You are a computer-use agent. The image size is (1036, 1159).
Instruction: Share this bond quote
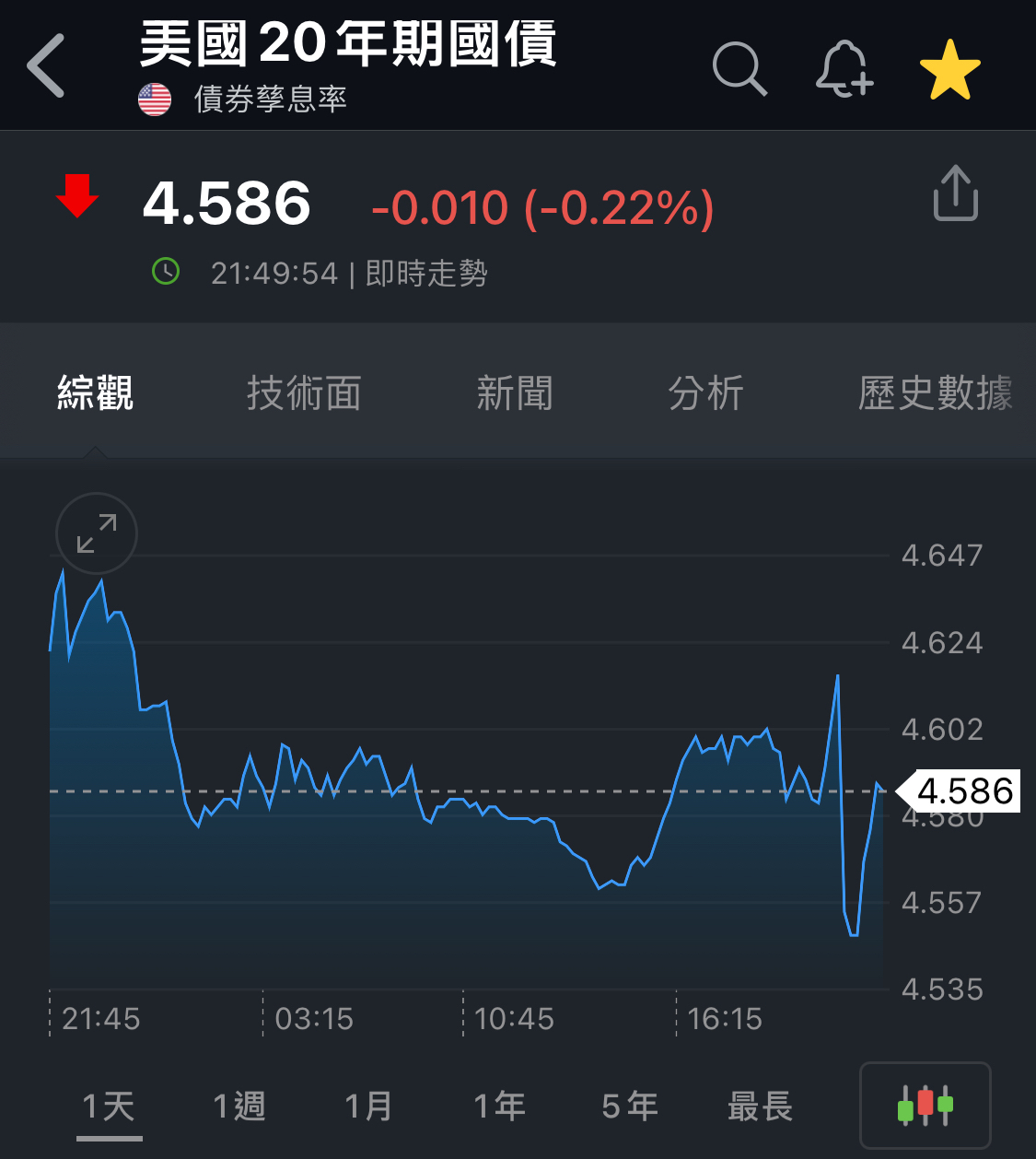coord(955,193)
